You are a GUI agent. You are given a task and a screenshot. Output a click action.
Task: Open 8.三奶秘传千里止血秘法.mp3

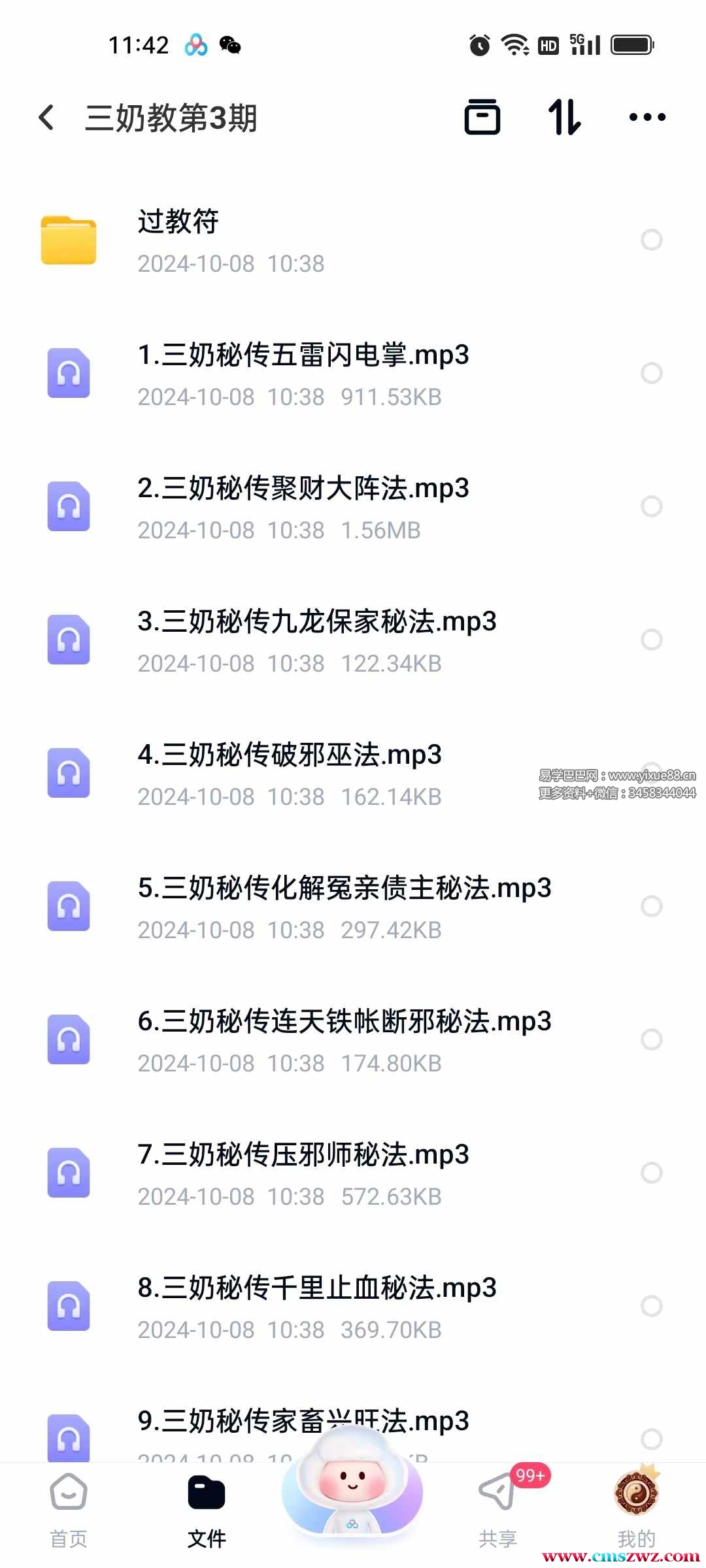click(x=316, y=1306)
